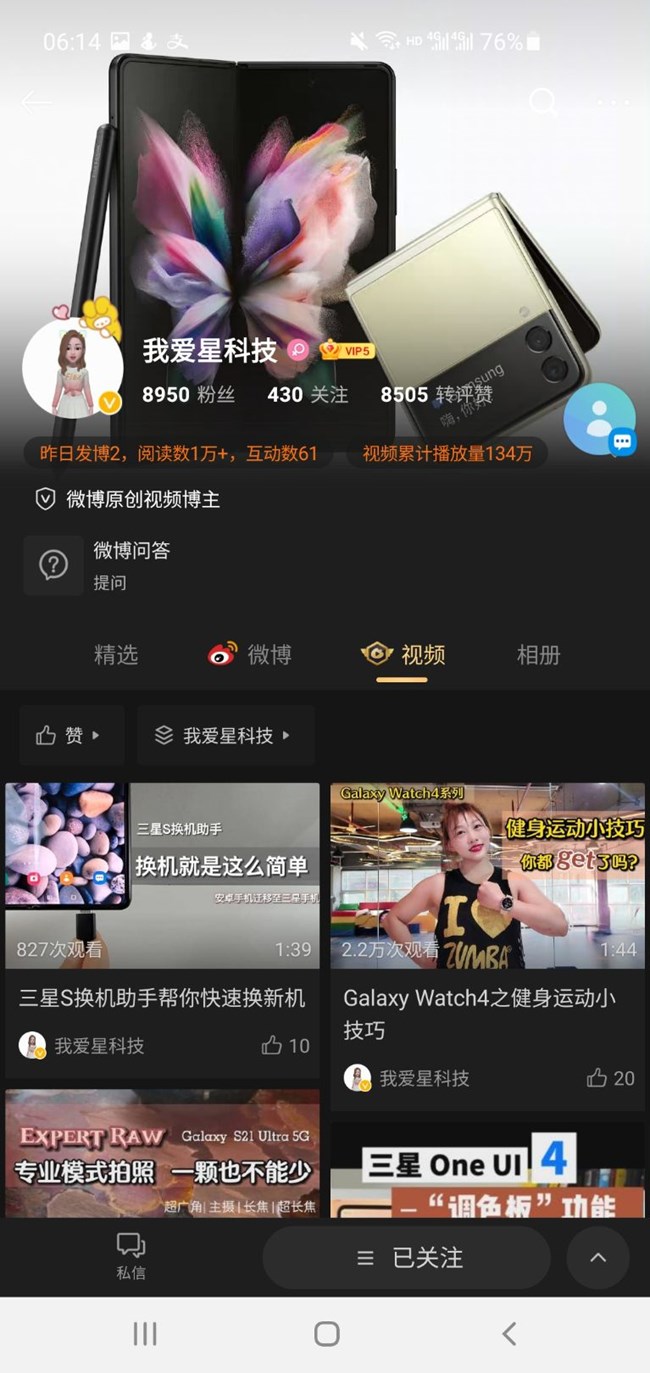Switch to the 精选 tab
The width and height of the screenshot is (650, 1373).
(116, 655)
